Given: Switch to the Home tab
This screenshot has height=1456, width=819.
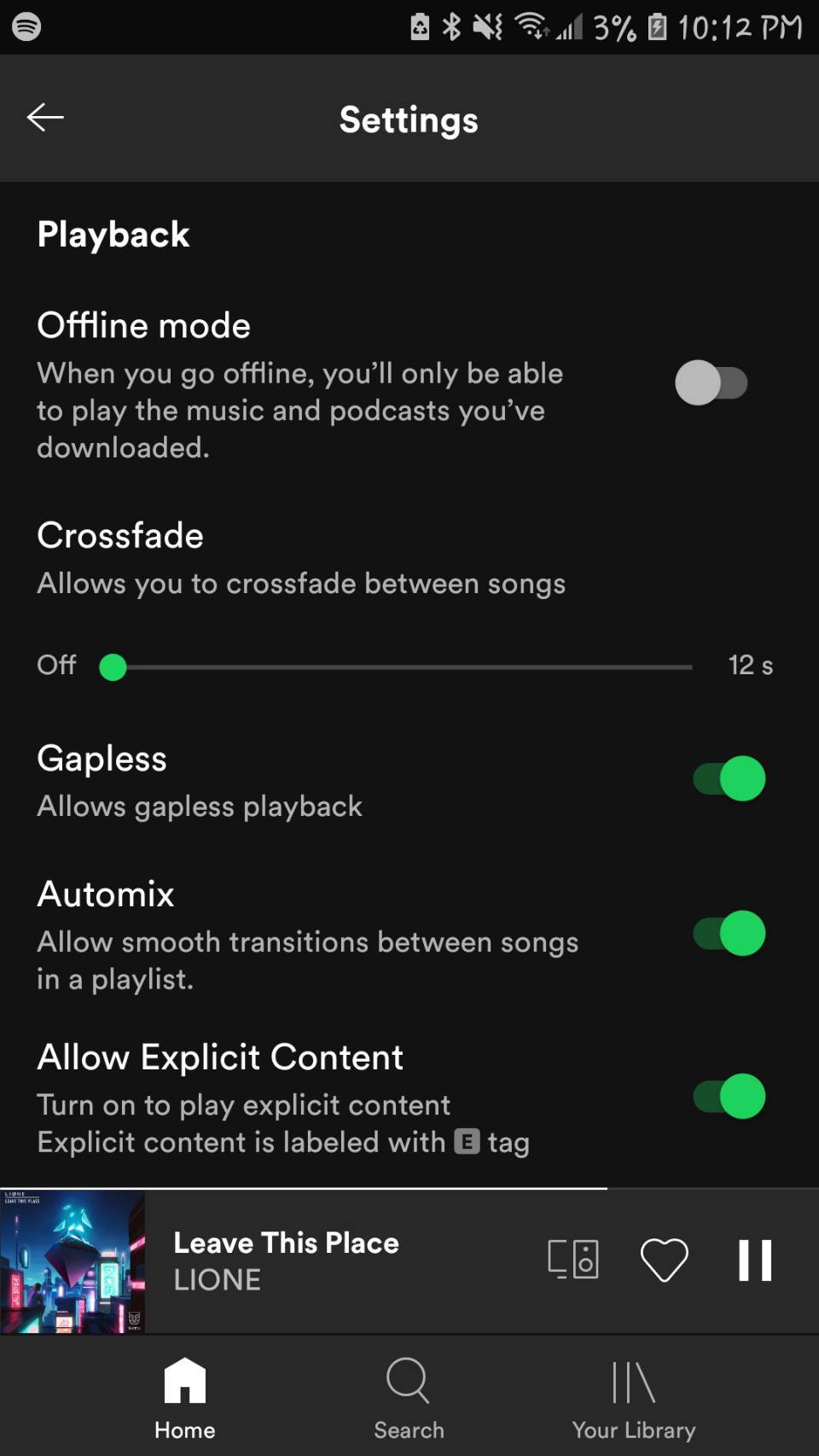Looking at the screenshot, I should (185, 1398).
